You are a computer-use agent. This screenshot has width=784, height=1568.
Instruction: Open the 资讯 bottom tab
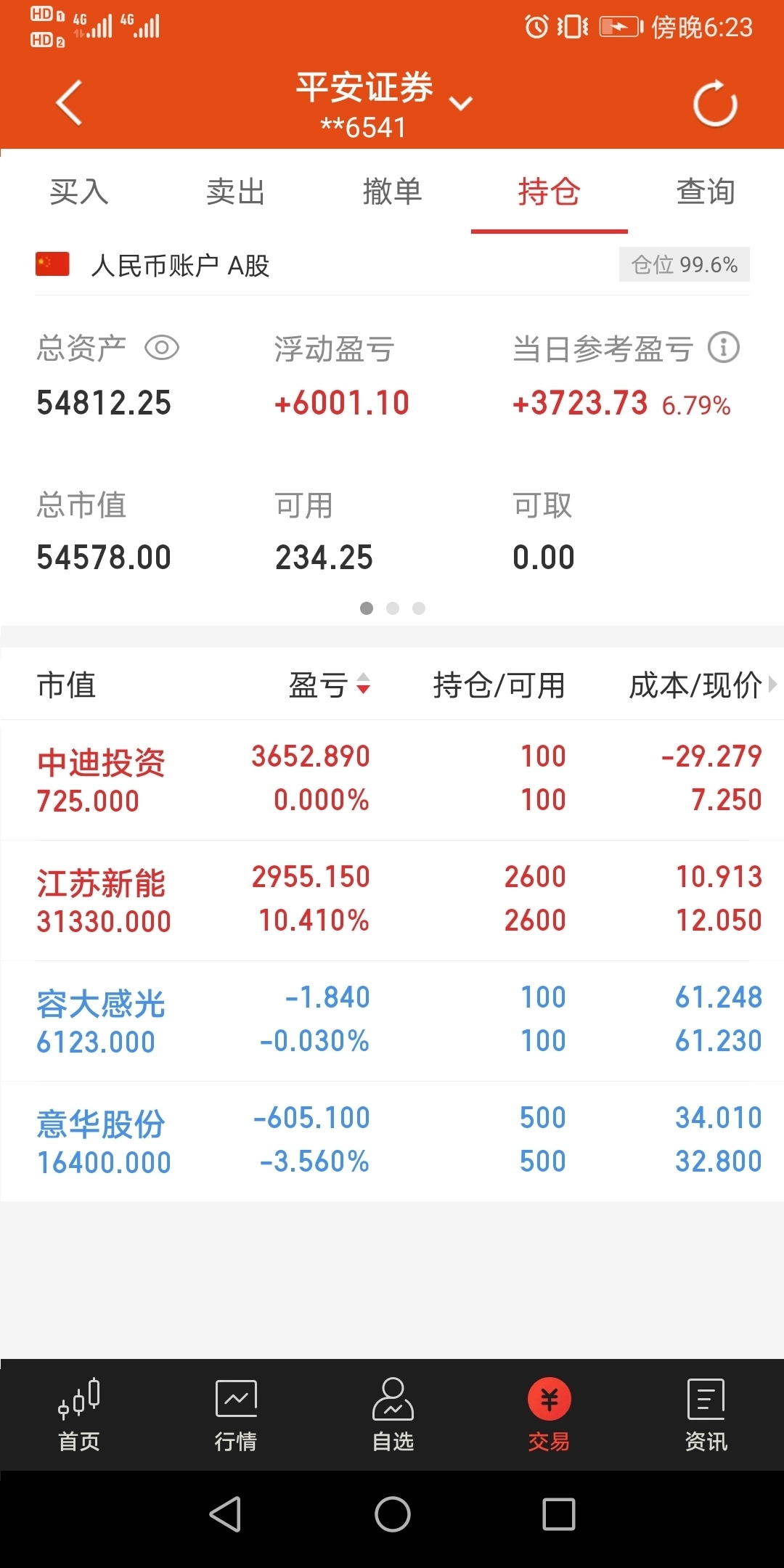point(706,1414)
